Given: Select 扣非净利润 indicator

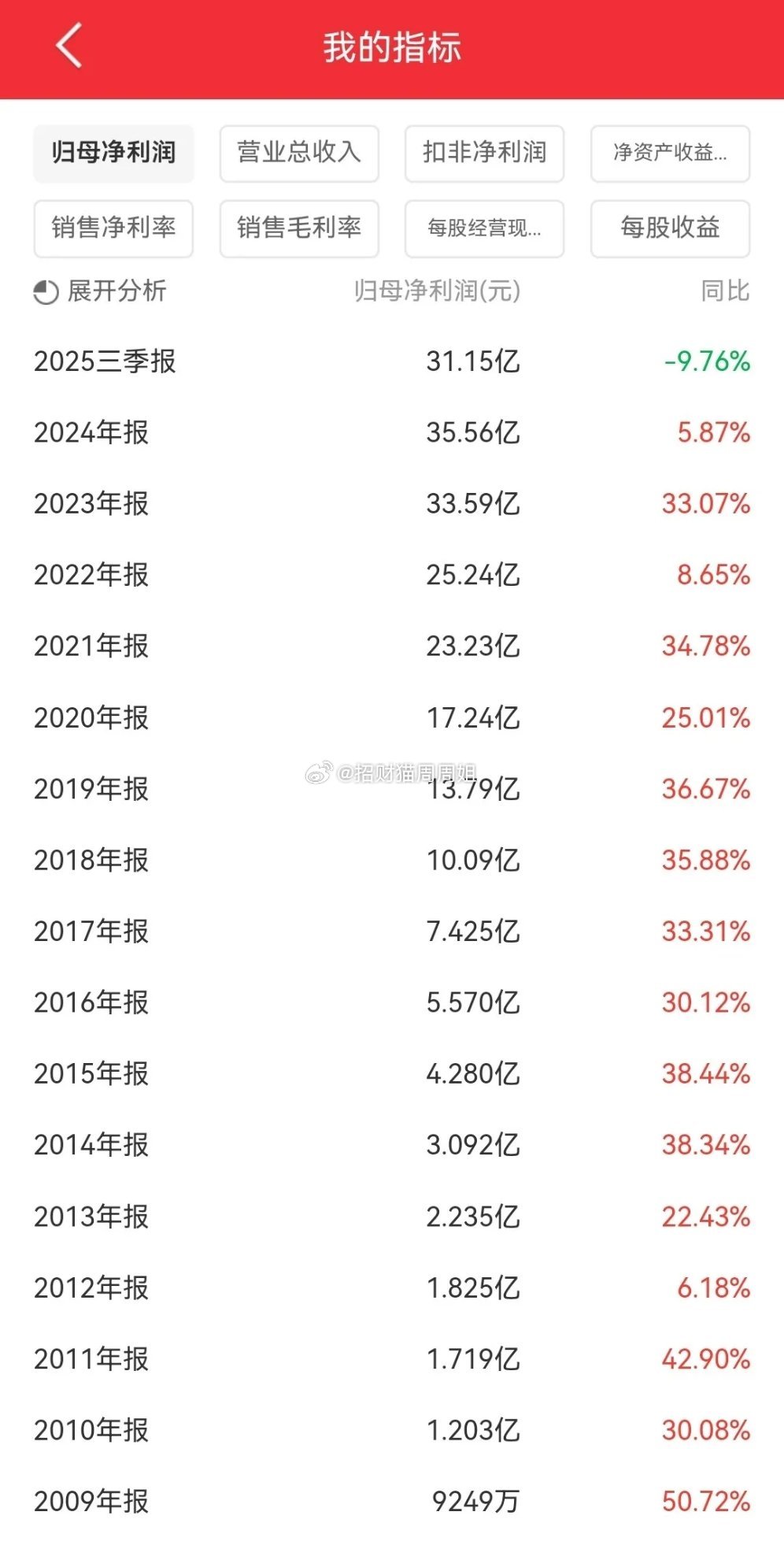Looking at the screenshot, I should coord(484,154).
